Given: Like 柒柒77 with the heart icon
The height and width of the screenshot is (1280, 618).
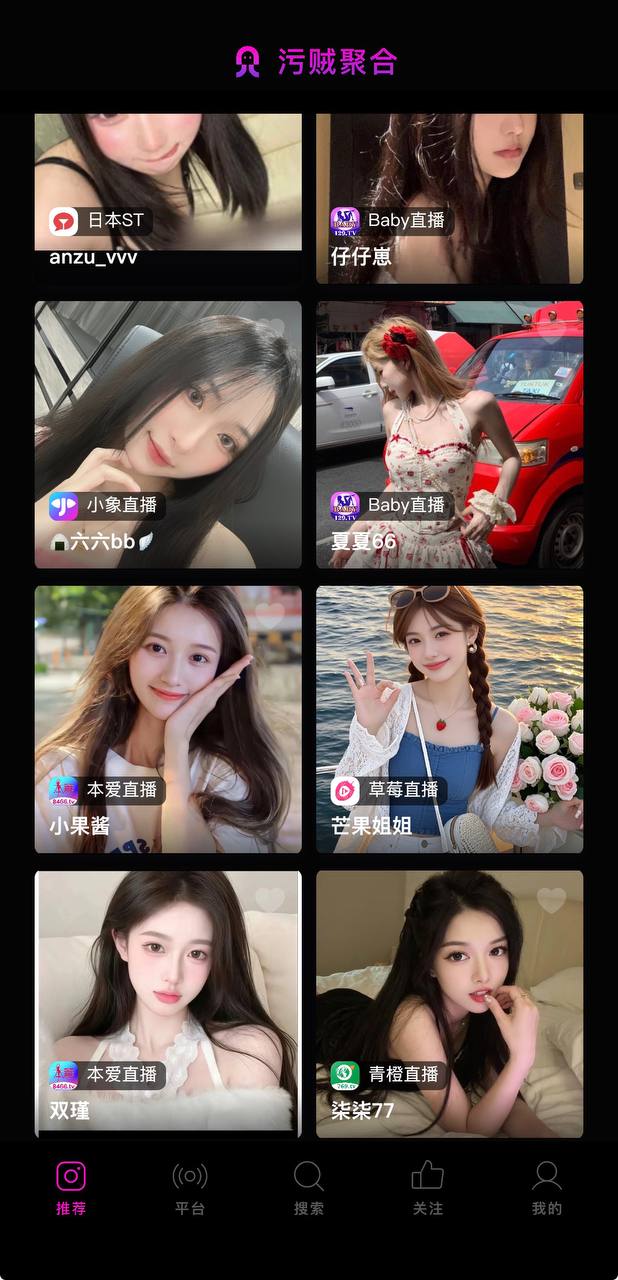Looking at the screenshot, I should click(551, 900).
